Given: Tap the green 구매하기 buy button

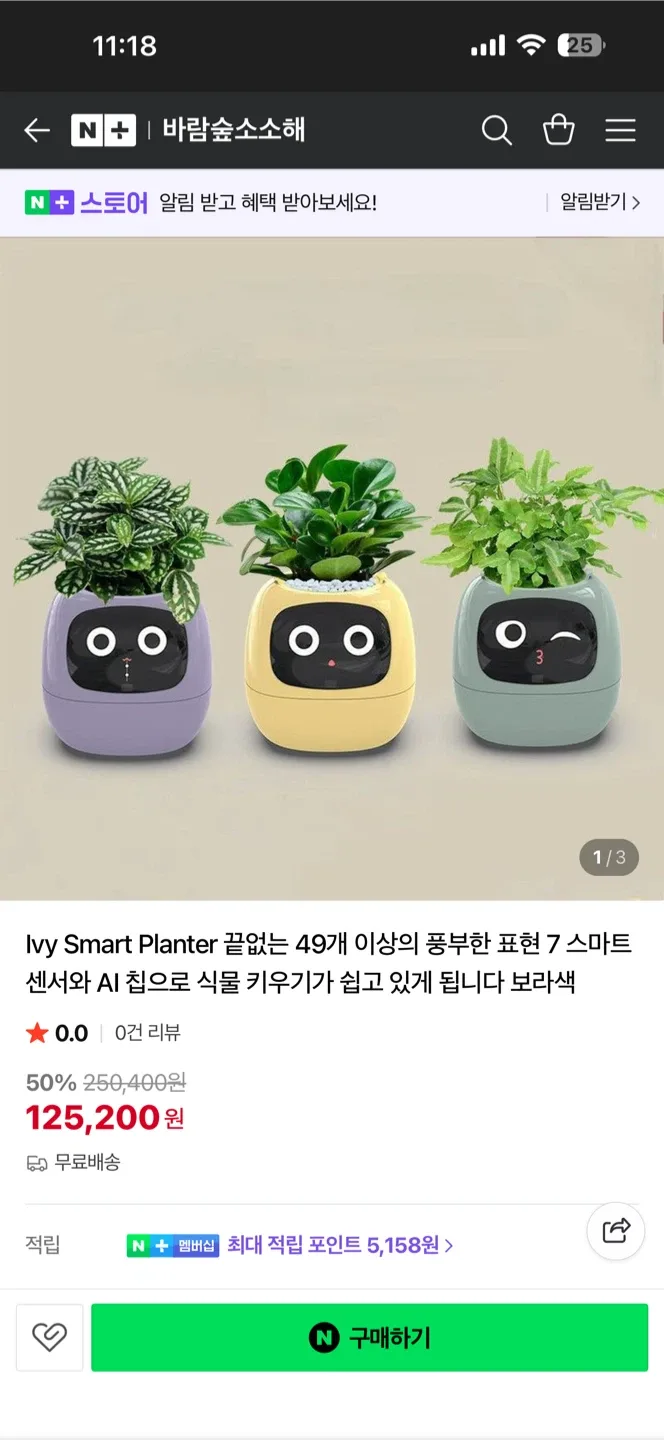Looking at the screenshot, I should (x=369, y=1337).
